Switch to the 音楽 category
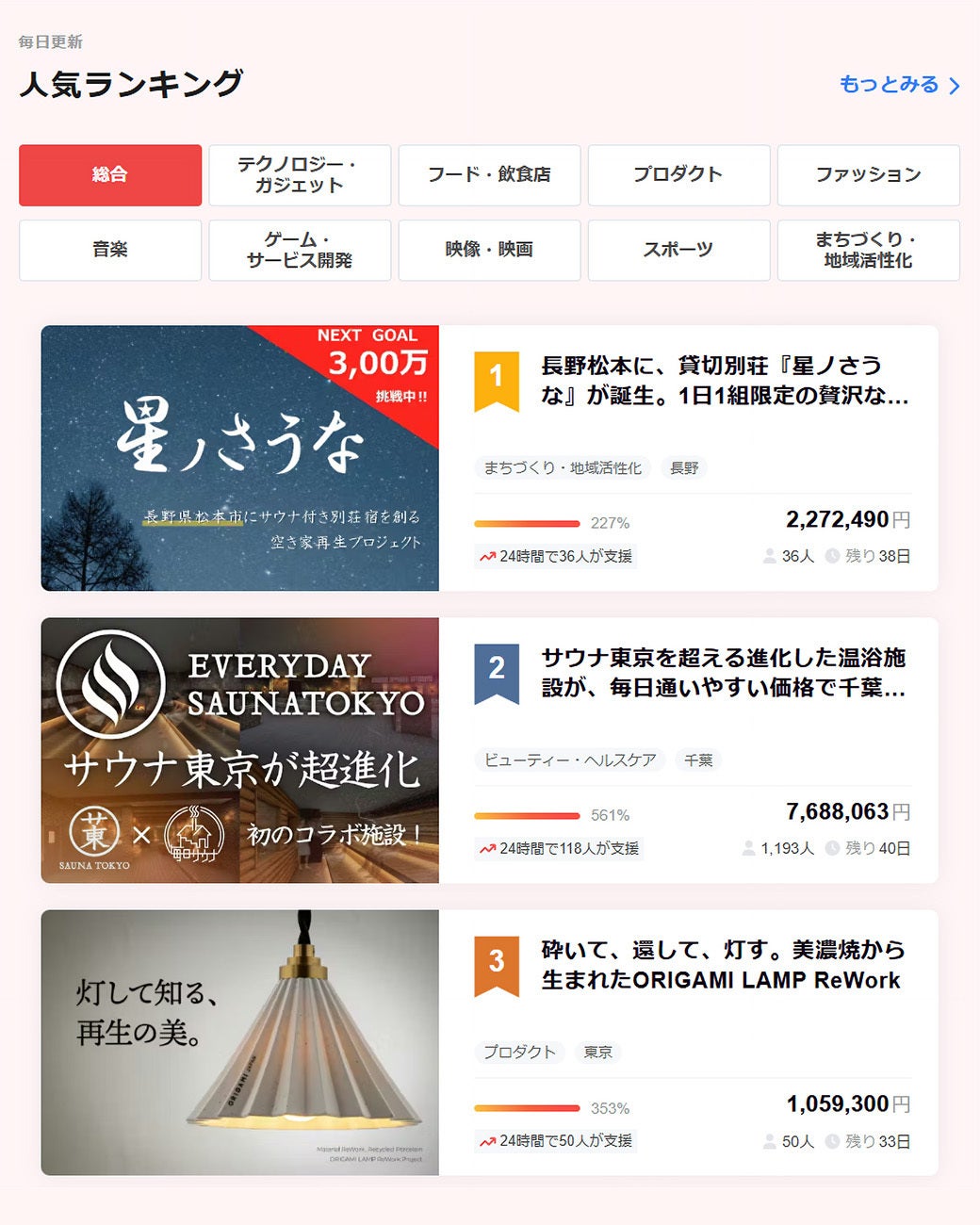Viewport: 980px width, 1225px height. [x=110, y=251]
